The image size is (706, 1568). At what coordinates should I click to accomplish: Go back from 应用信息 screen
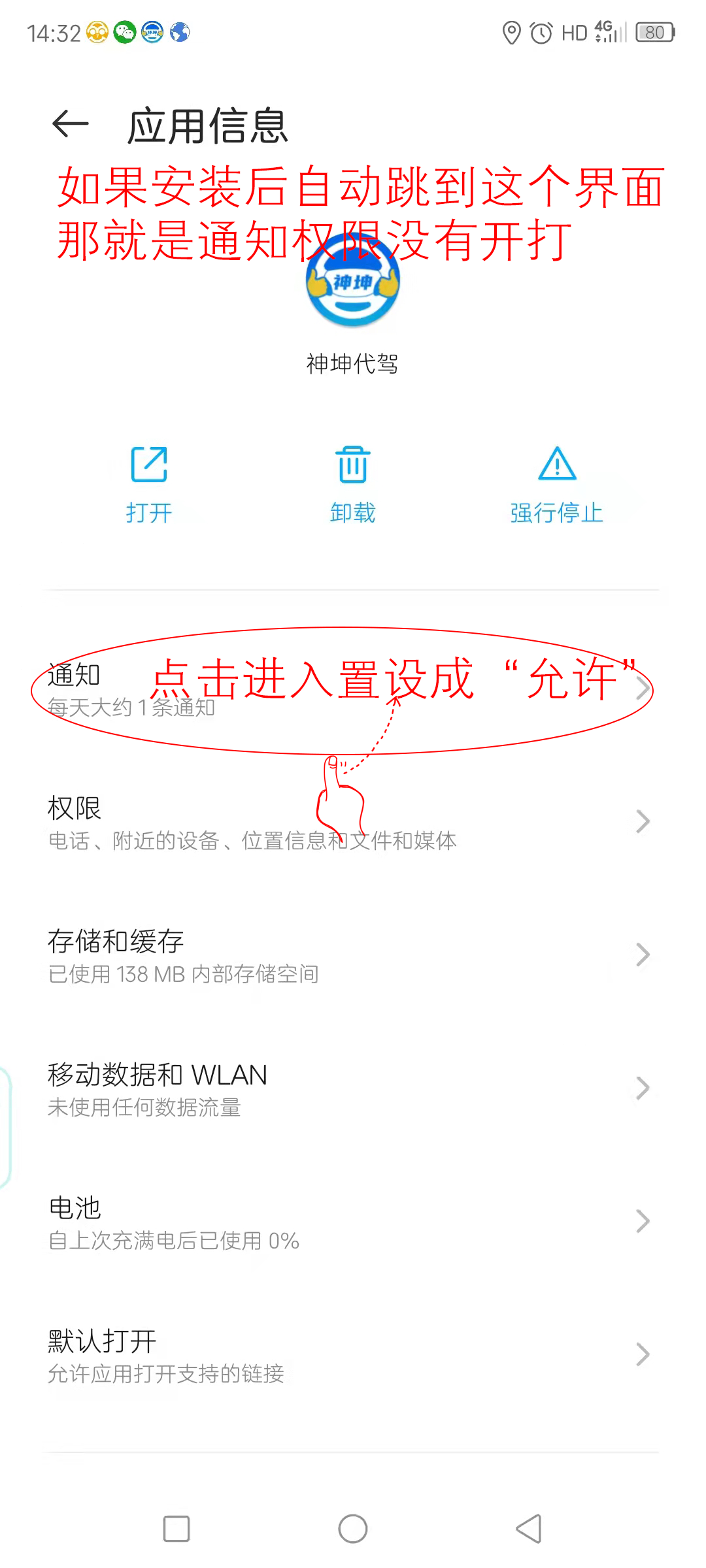point(70,124)
